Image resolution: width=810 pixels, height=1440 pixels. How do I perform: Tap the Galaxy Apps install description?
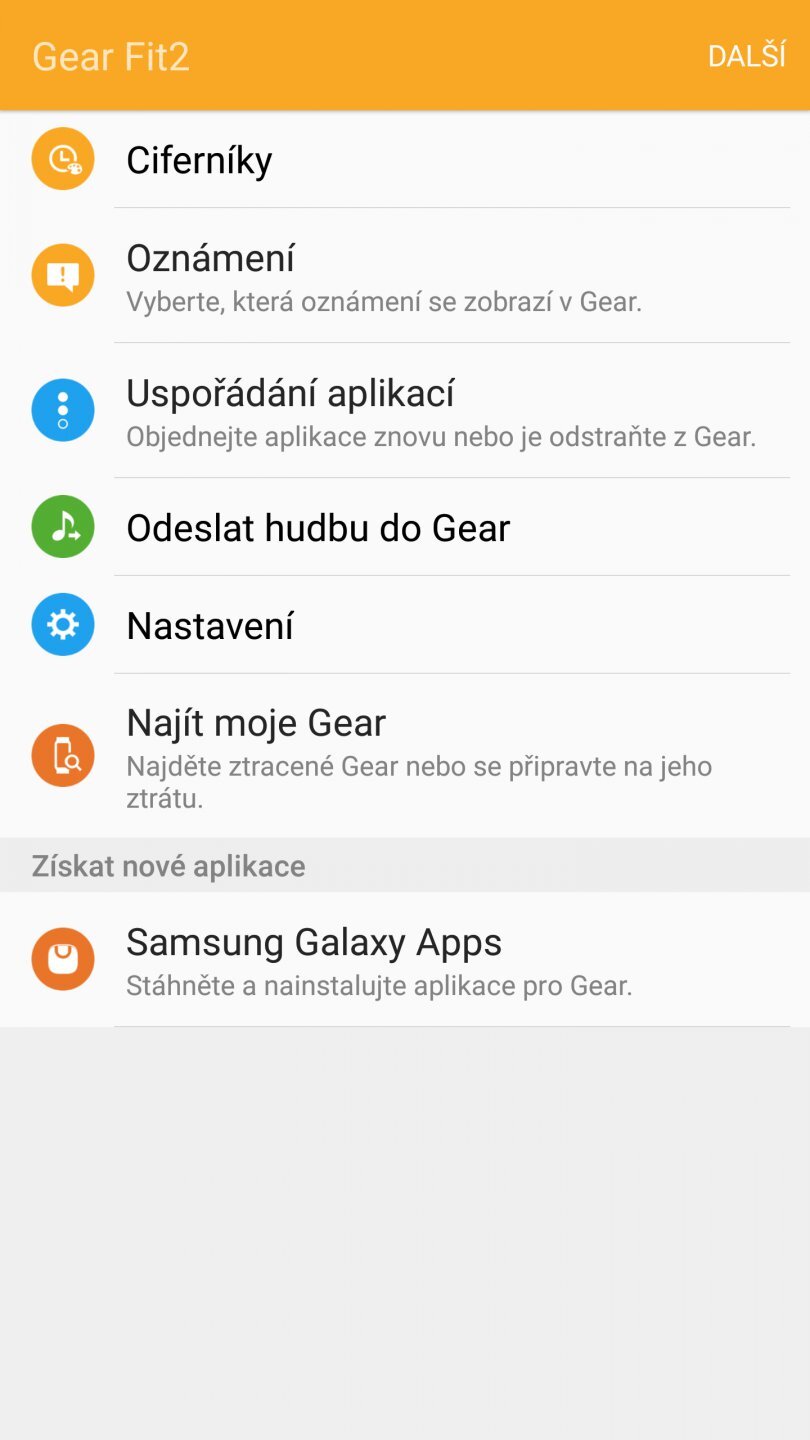click(x=379, y=985)
